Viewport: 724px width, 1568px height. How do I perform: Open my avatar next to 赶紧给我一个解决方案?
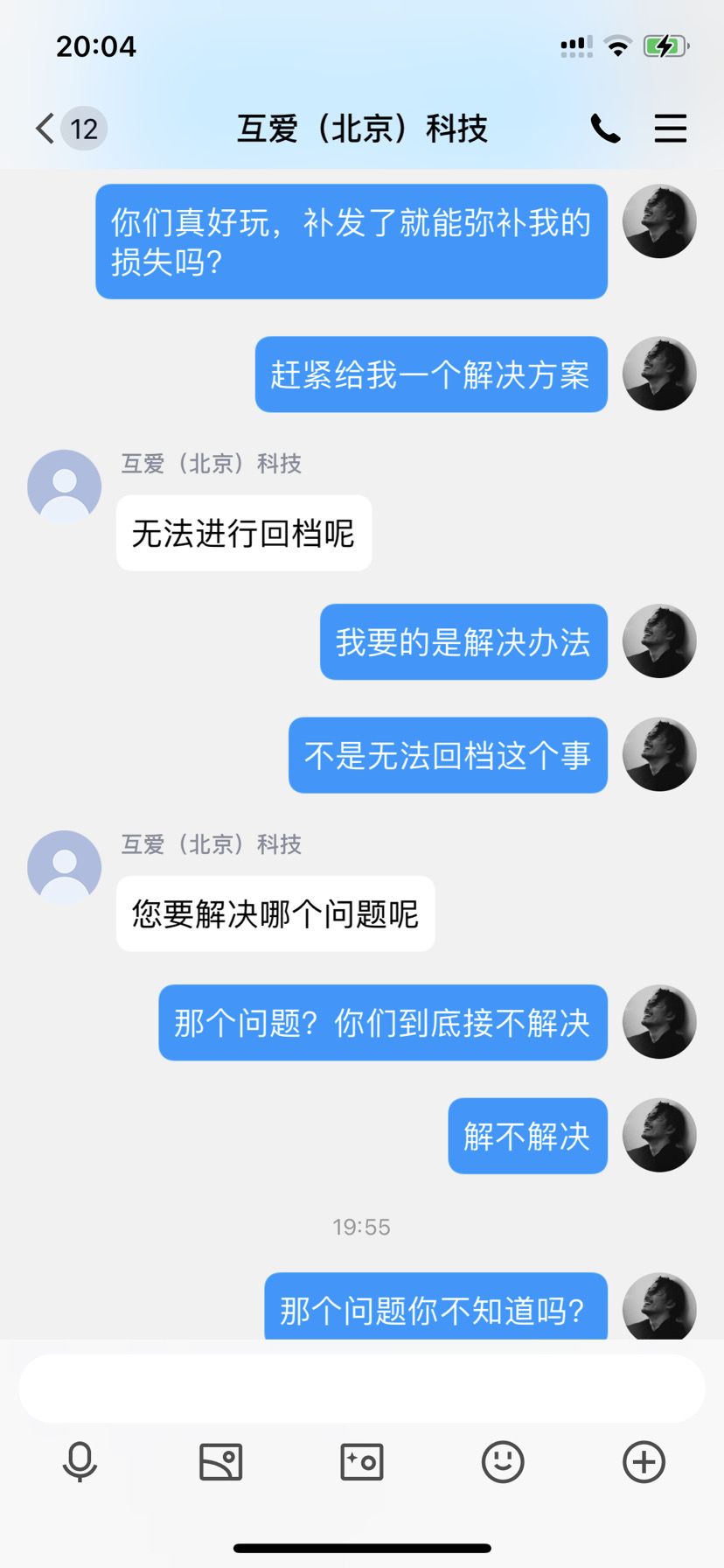[x=659, y=374]
